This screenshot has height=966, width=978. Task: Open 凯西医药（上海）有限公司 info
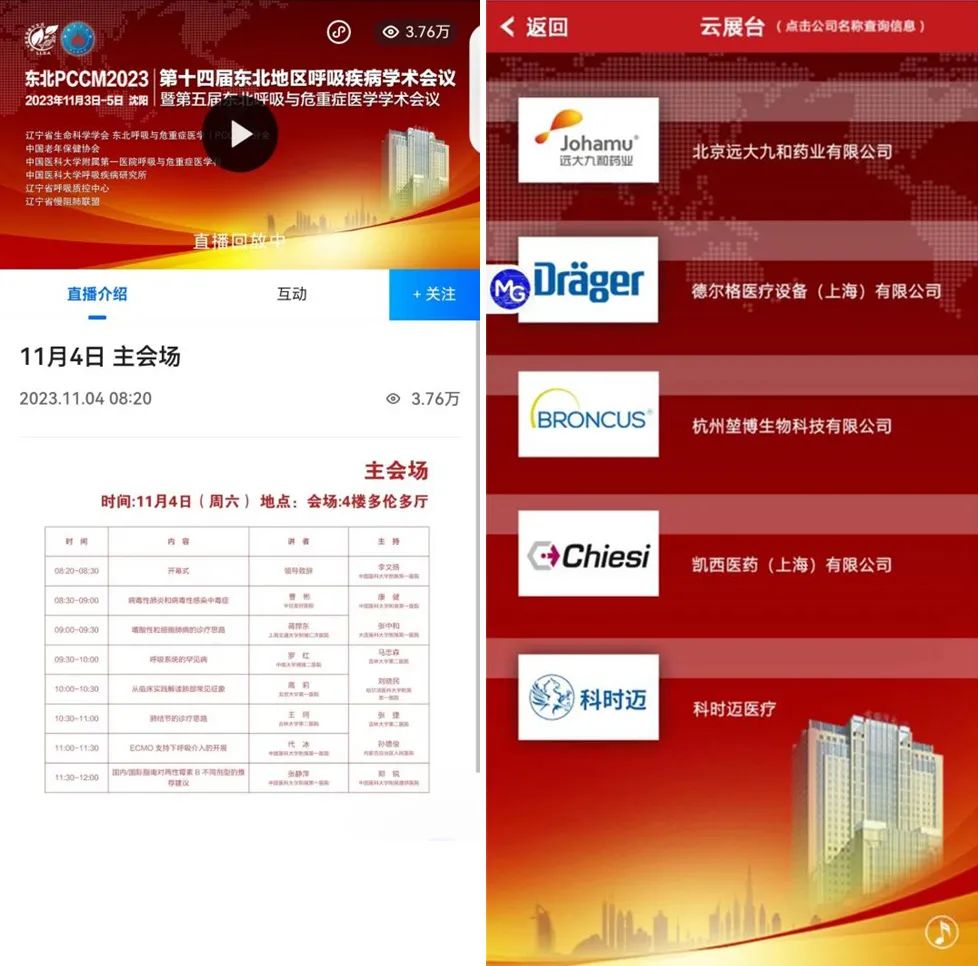[791, 565]
